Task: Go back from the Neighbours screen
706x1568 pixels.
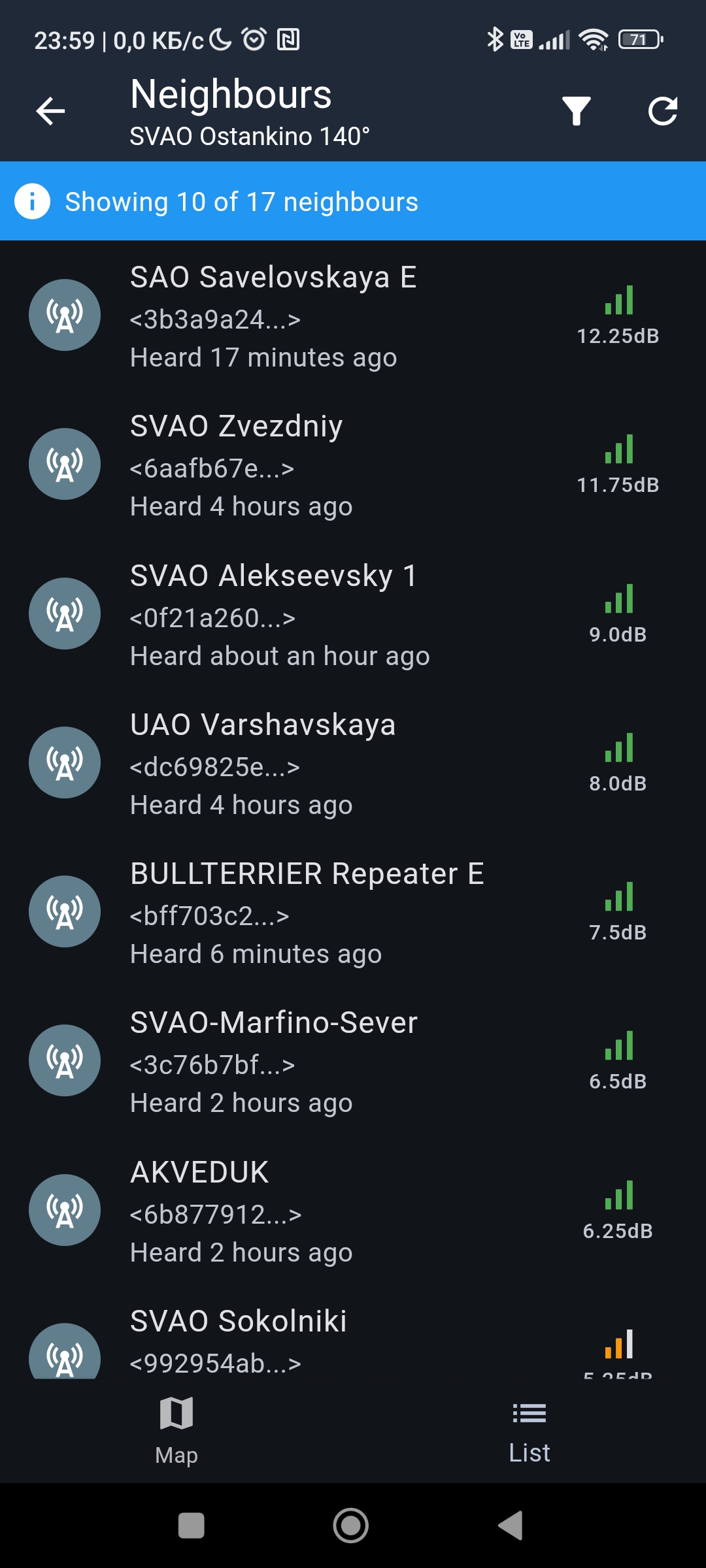Action: [x=50, y=111]
